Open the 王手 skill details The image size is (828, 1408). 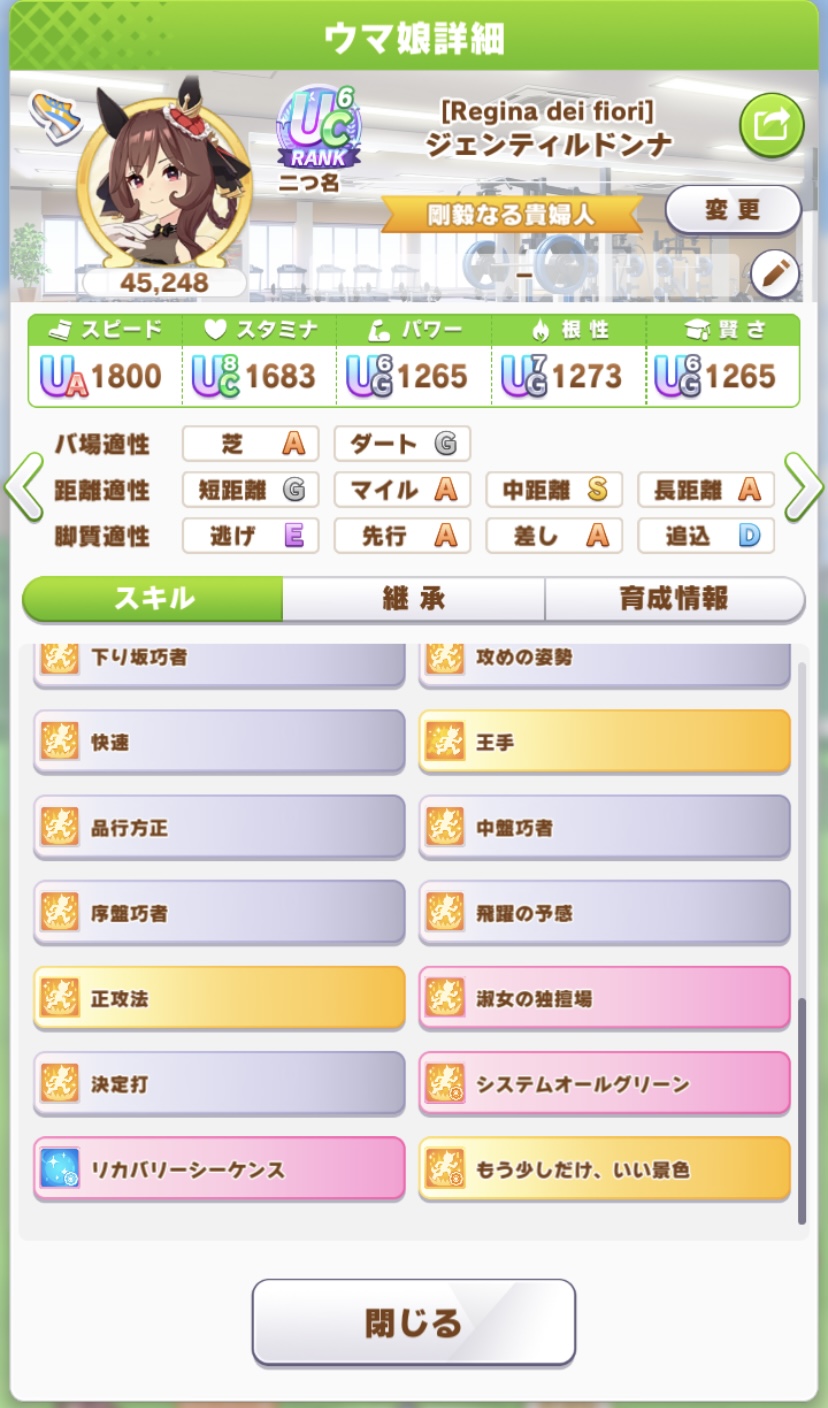click(x=604, y=743)
